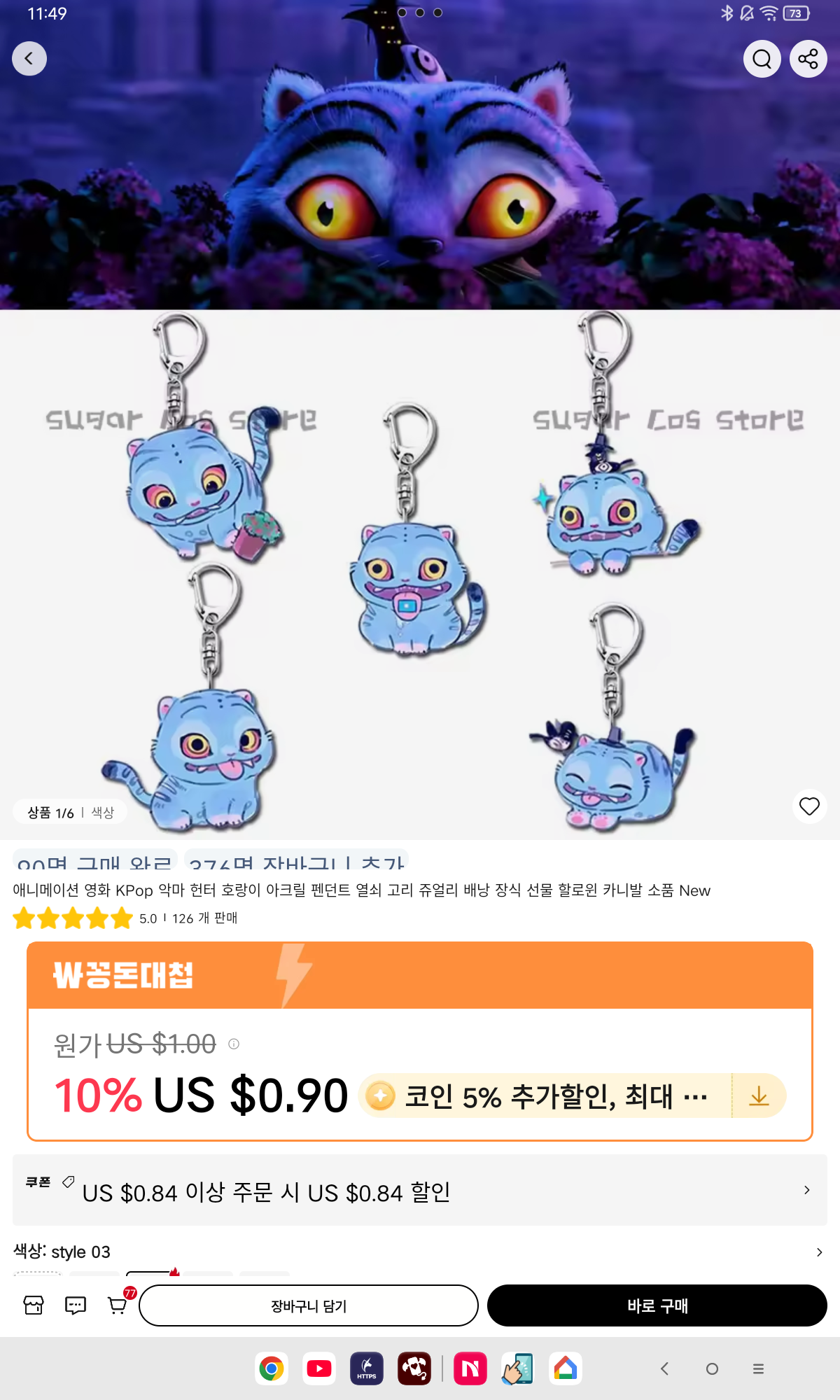
Task: Expand the color style 03 options
Action: [819, 1252]
